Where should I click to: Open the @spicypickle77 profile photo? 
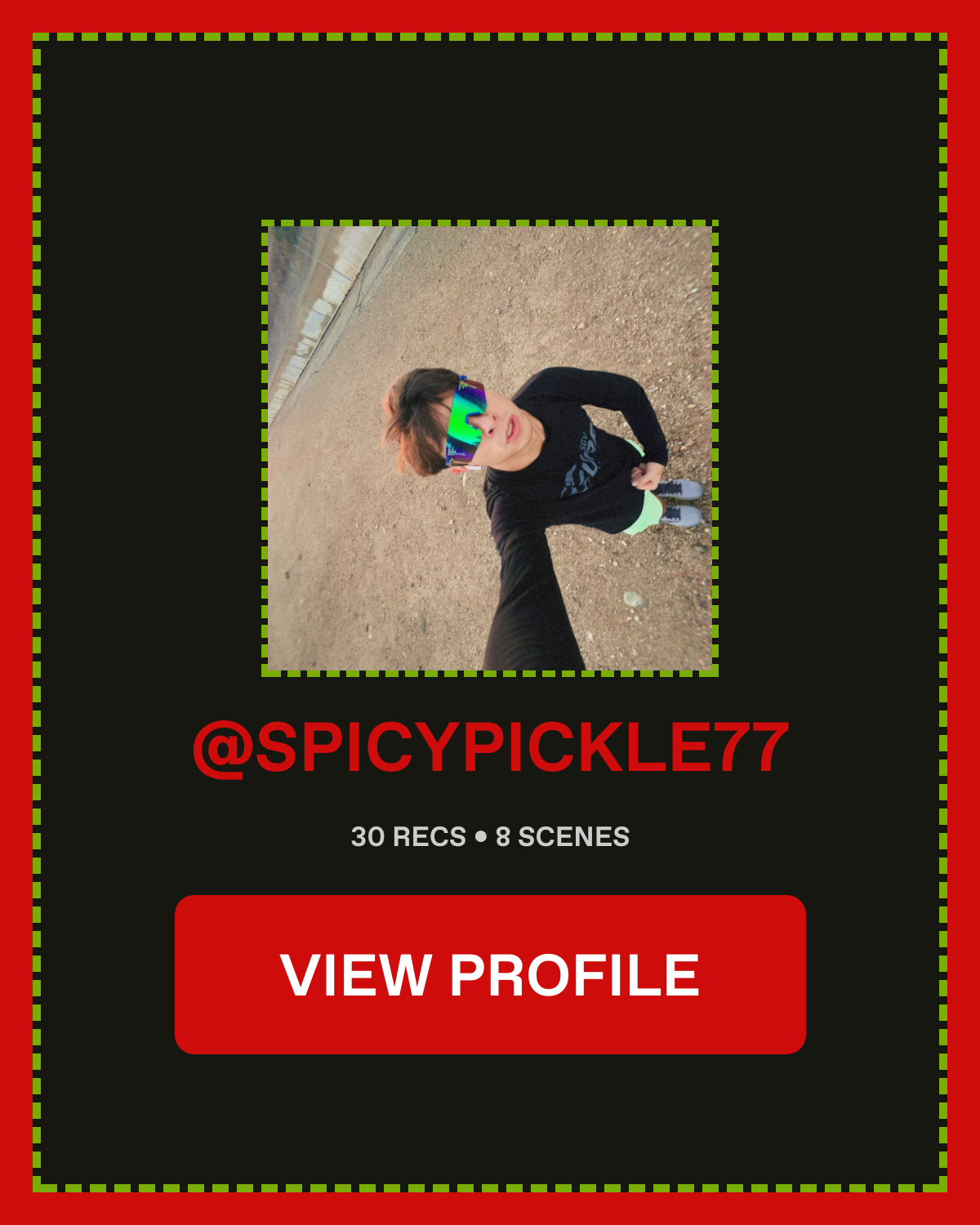(x=490, y=448)
